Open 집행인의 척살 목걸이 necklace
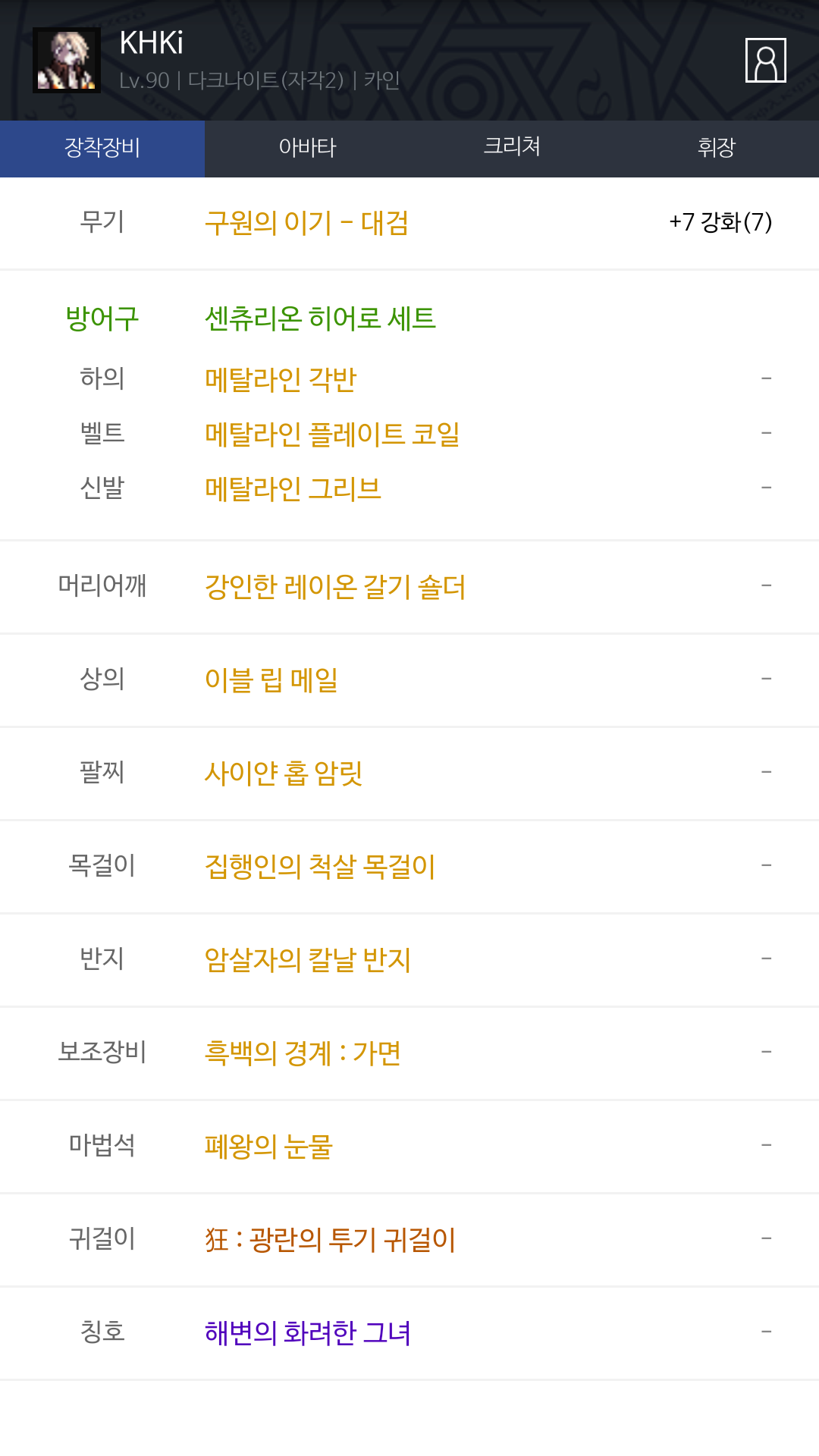 320,866
